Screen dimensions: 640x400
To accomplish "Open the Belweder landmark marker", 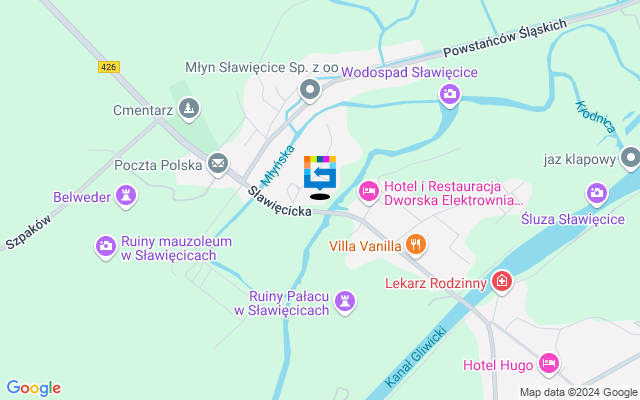I will point(126,193).
